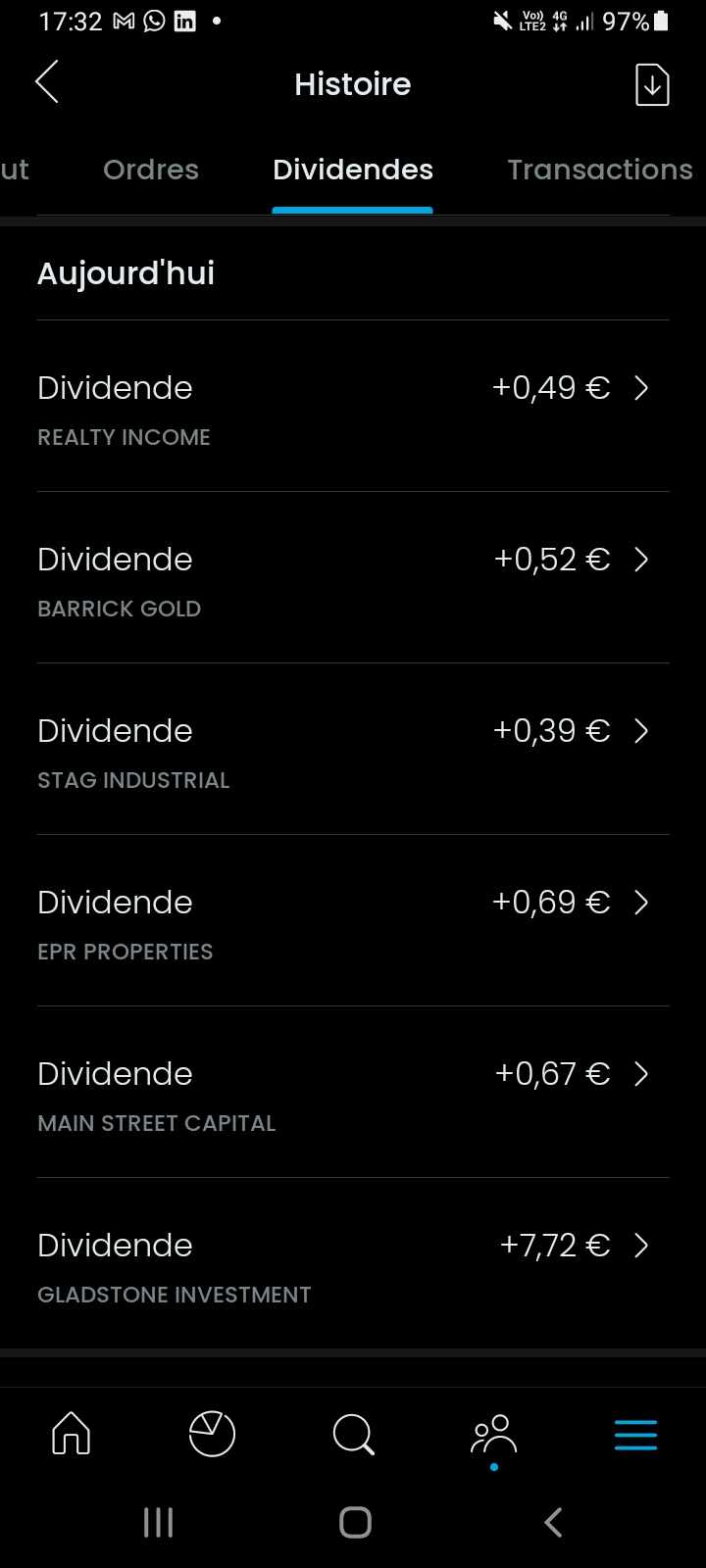The height and width of the screenshot is (1568, 706).
Task: Tap the system back button
Action: (553, 1522)
